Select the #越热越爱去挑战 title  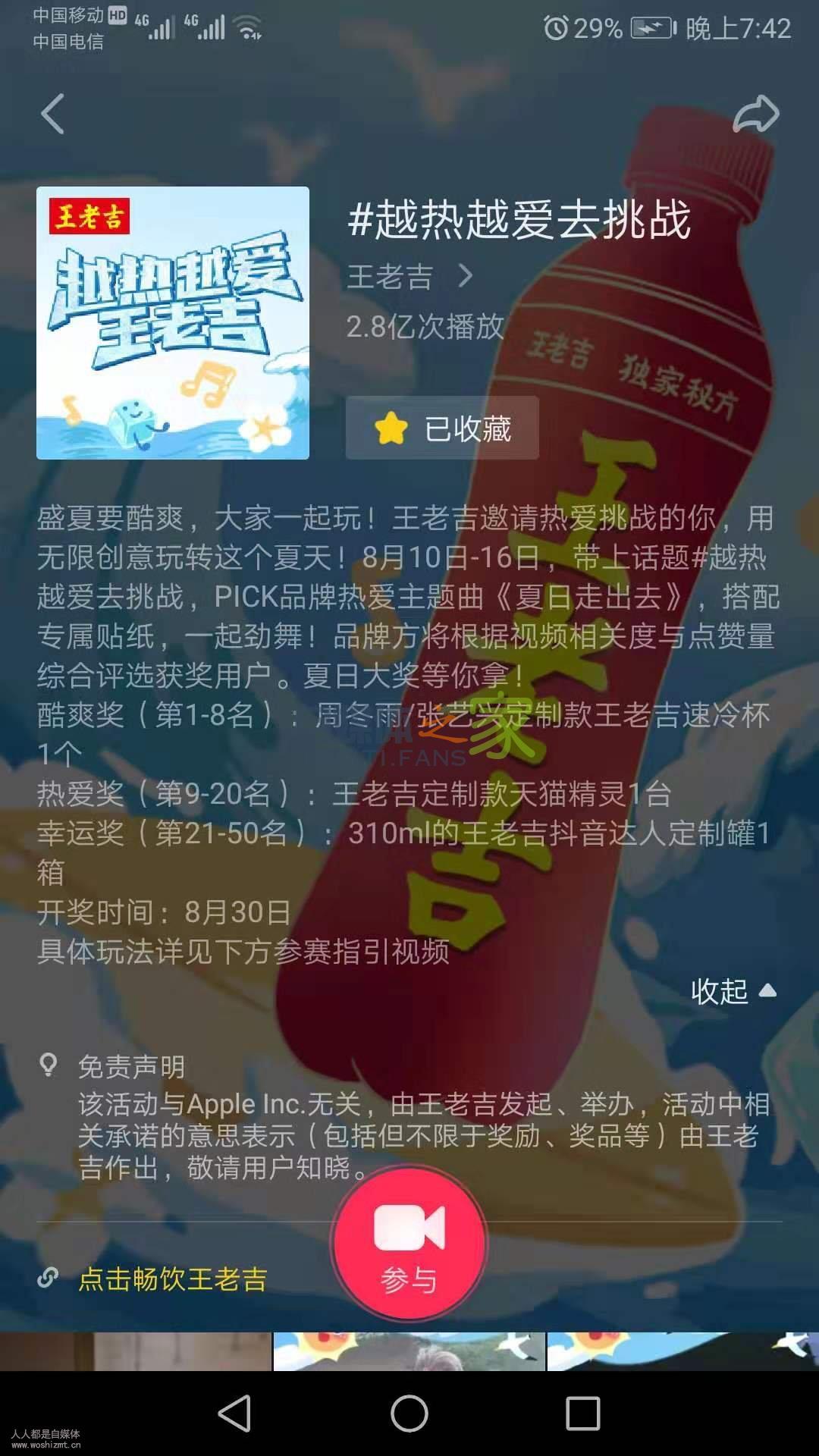pyautogui.click(x=523, y=220)
